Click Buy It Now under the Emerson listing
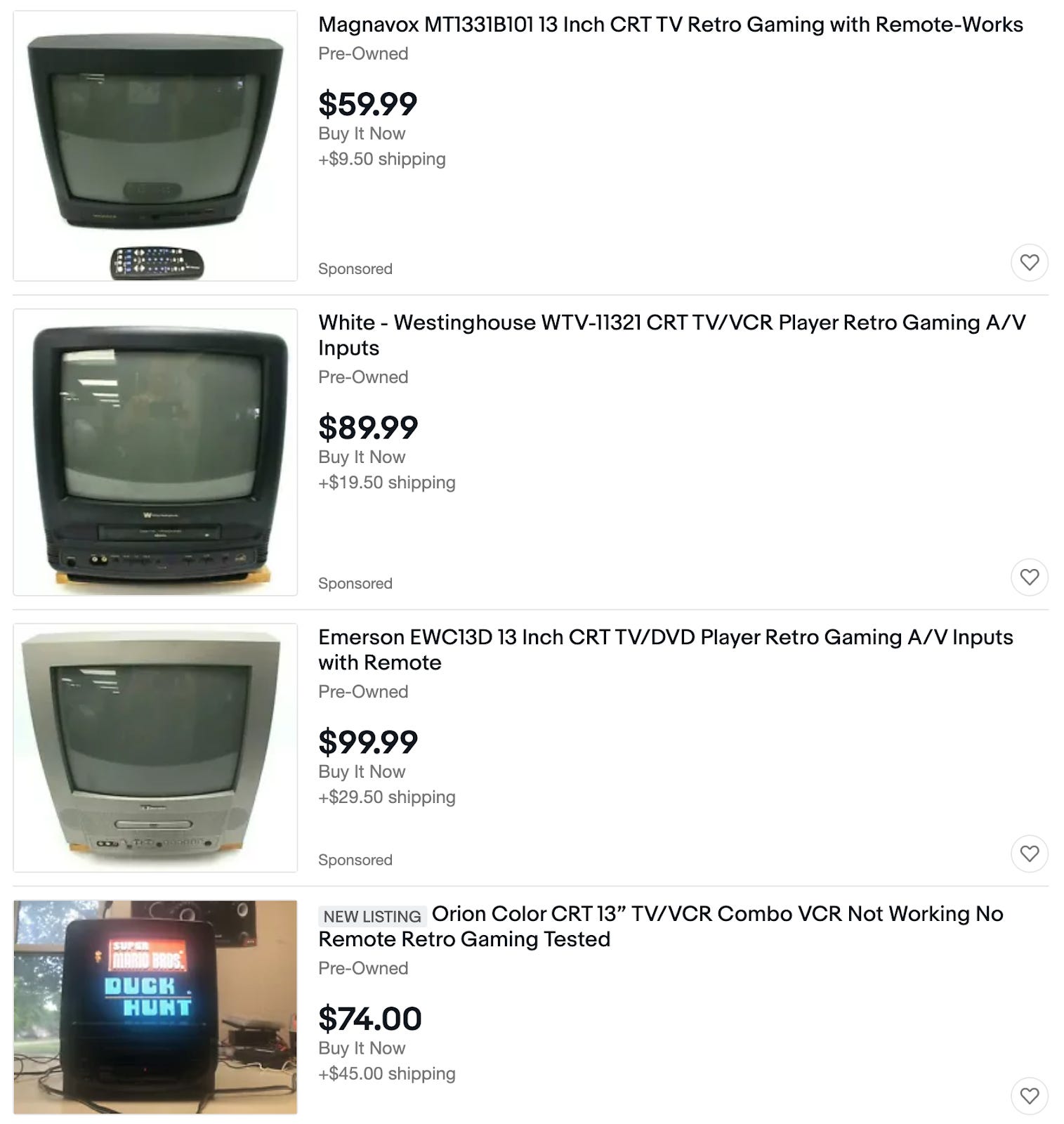This screenshot has height=1124, width=1064. [361, 771]
